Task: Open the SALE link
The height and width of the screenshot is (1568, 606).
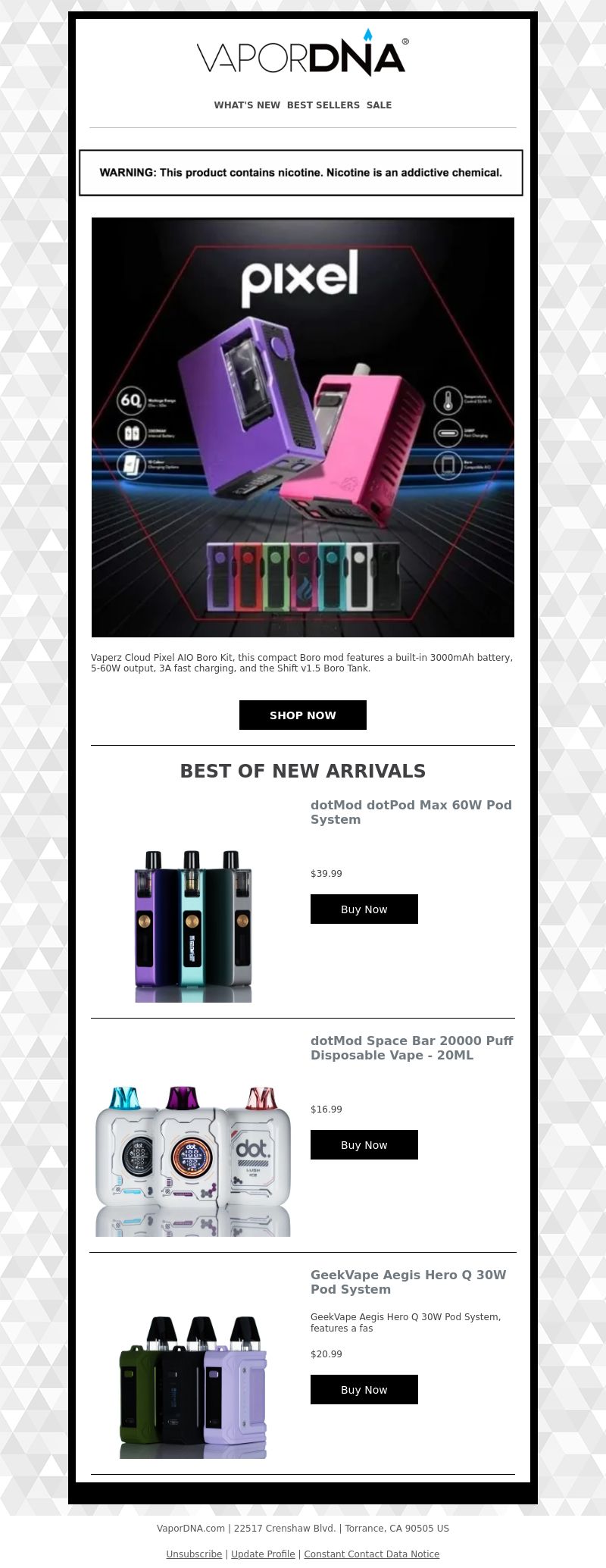Action: pyautogui.click(x=379, y=105)
